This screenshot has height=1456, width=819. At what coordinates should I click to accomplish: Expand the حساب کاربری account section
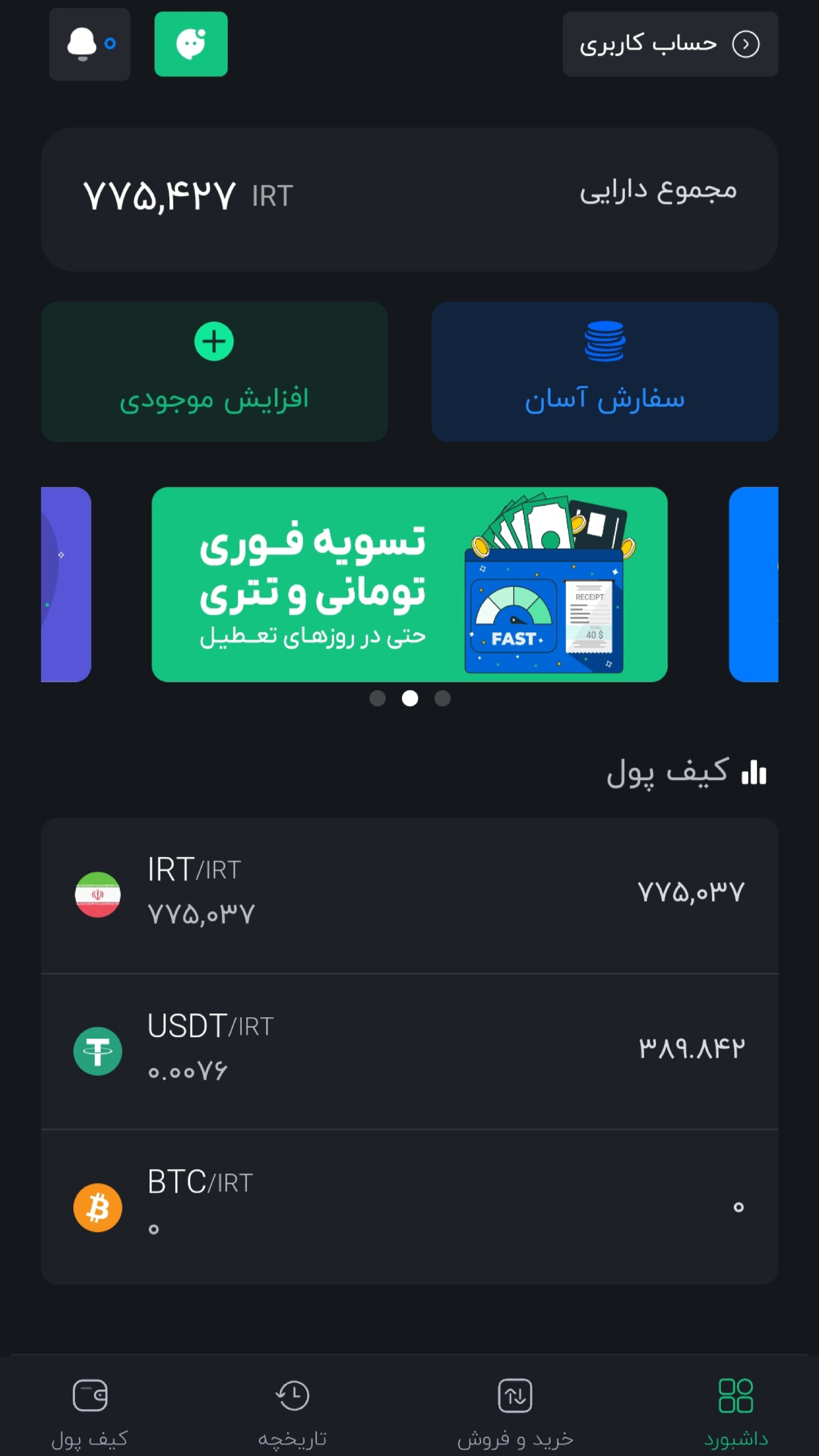tap(670, 45)
